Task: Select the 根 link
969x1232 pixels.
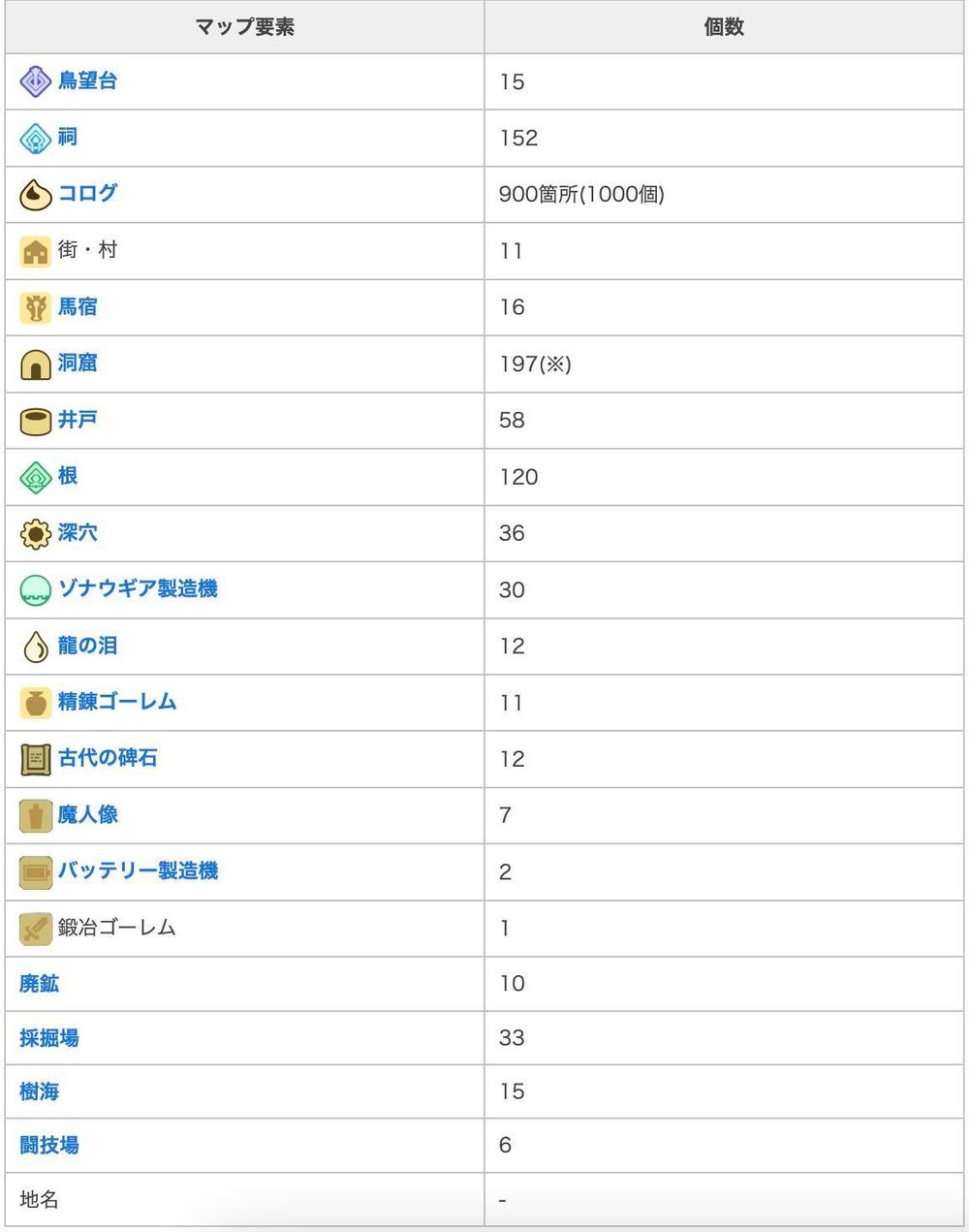Action: [67, 475]
